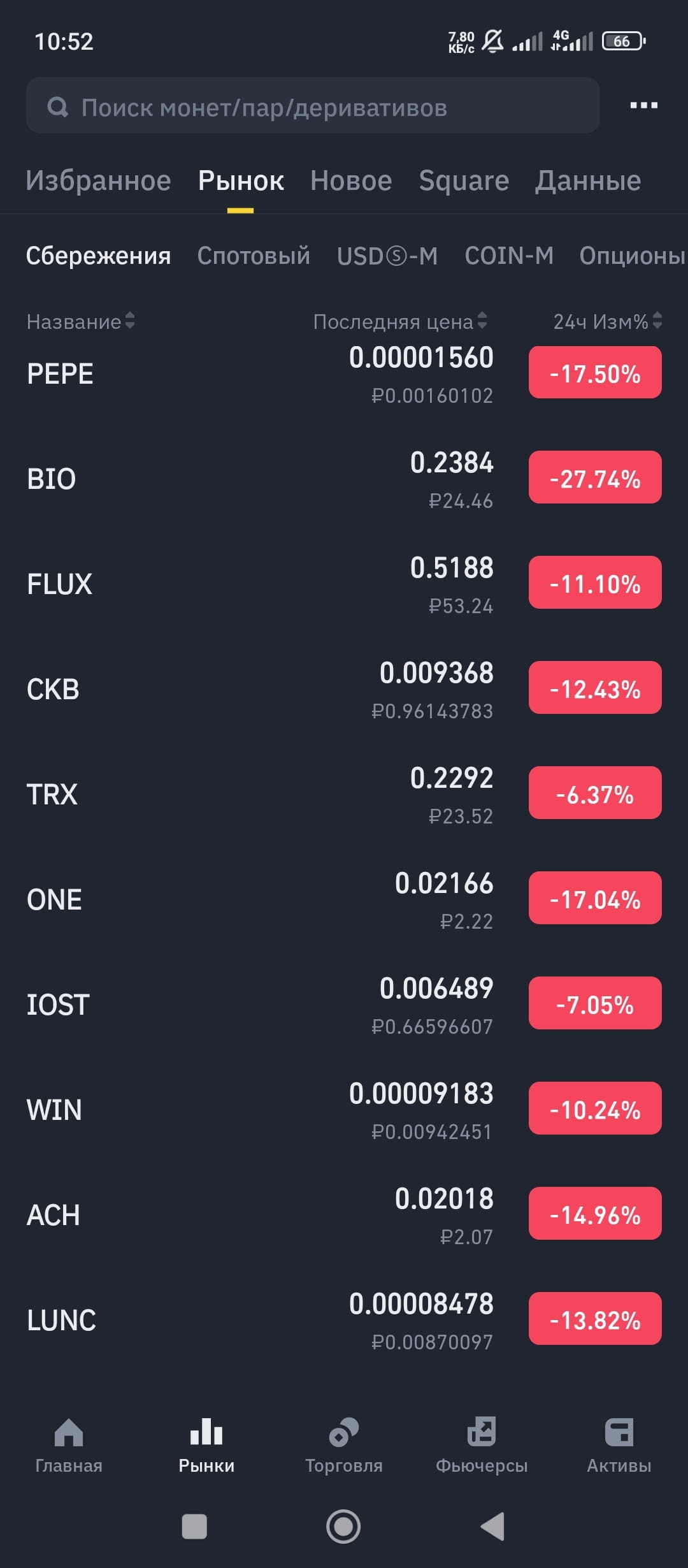Open the Торговля bottom tab
Image resolution: width=688 pixels, height=1568 pixels.
point(344,1446)
